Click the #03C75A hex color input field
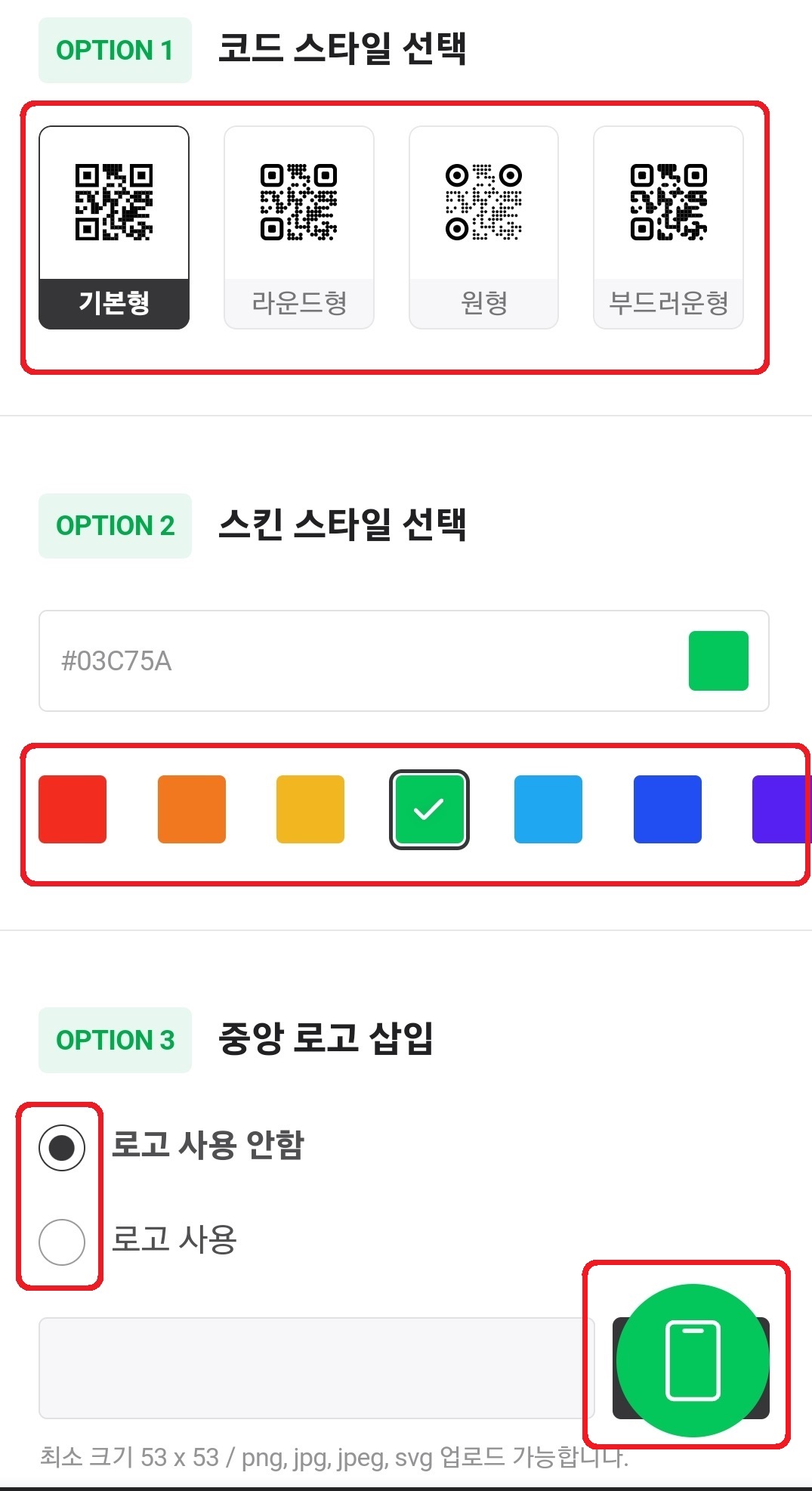 302,660
